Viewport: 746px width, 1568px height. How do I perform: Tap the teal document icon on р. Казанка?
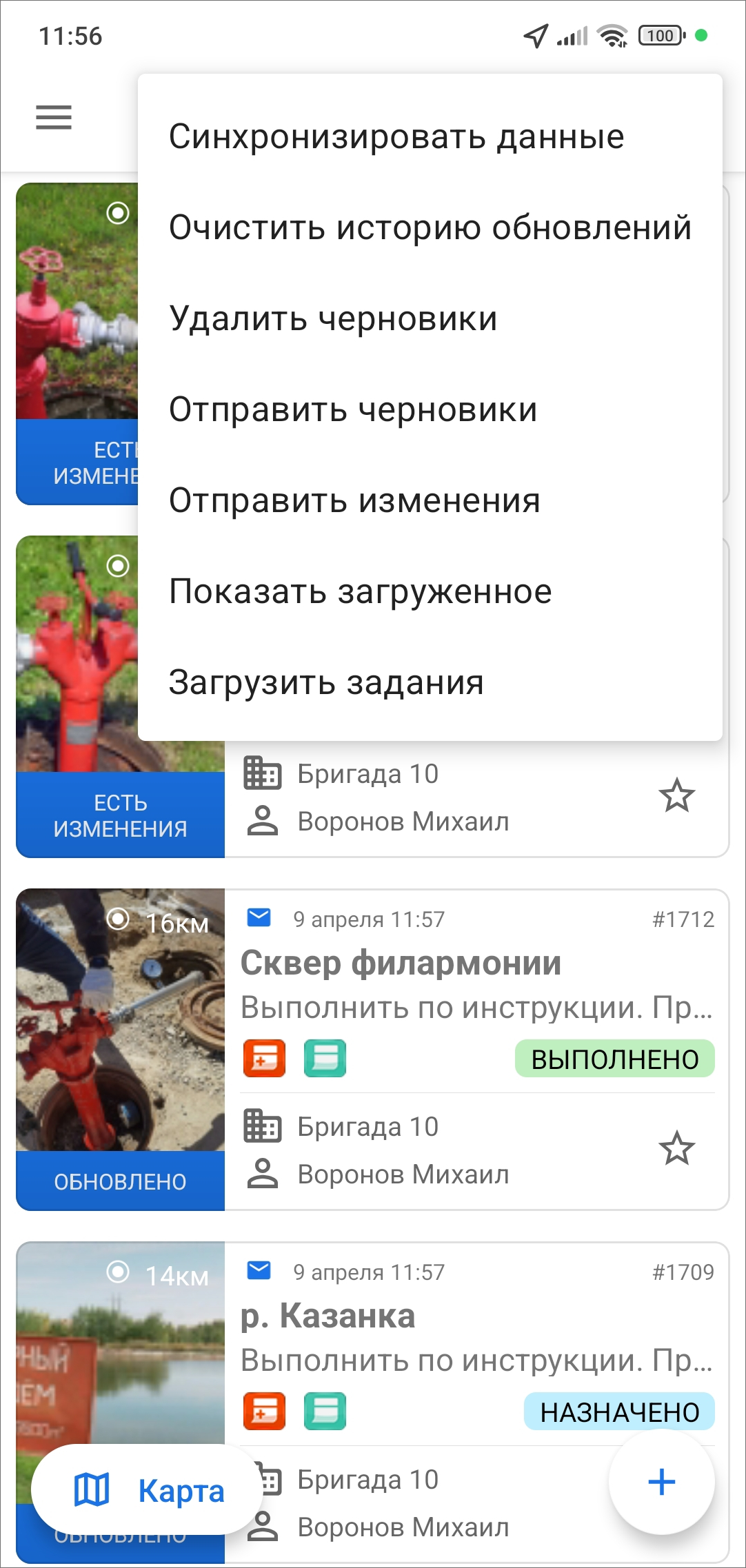[x=324, y=1412]
